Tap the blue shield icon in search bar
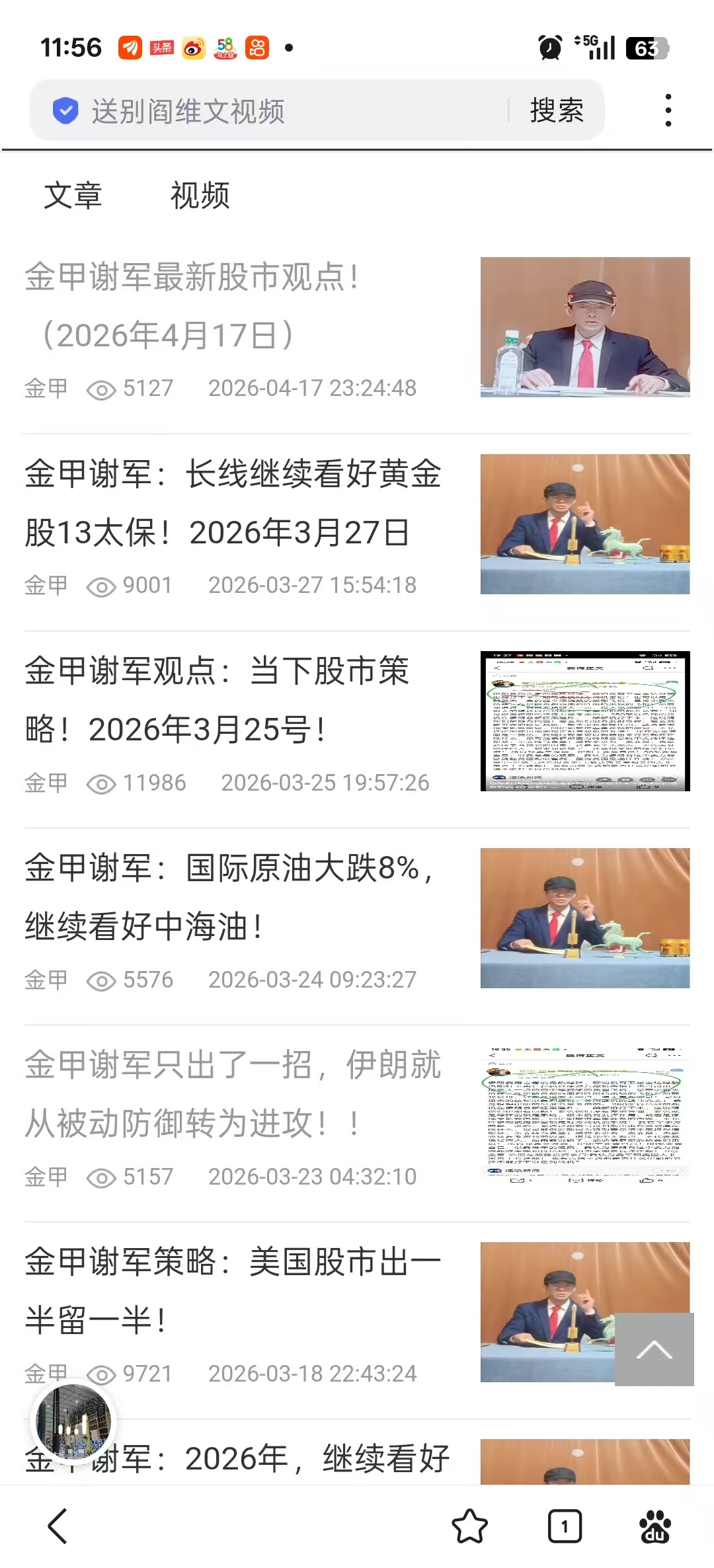Viewport: 714px width, 1568px height. (x=64, y=110)
